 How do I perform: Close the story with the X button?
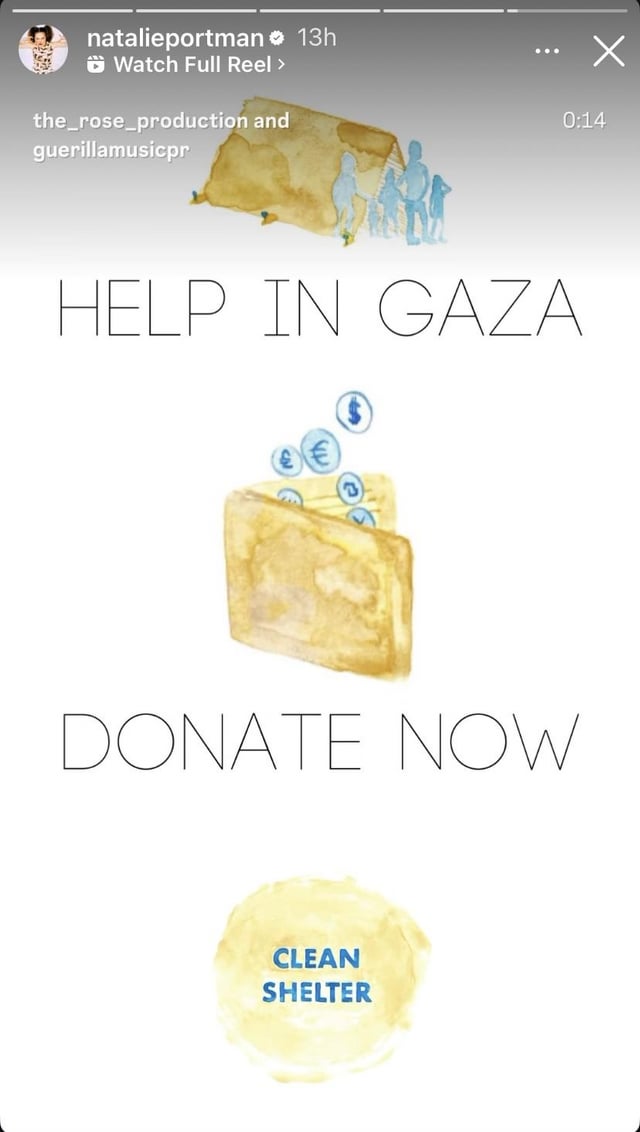609,51
